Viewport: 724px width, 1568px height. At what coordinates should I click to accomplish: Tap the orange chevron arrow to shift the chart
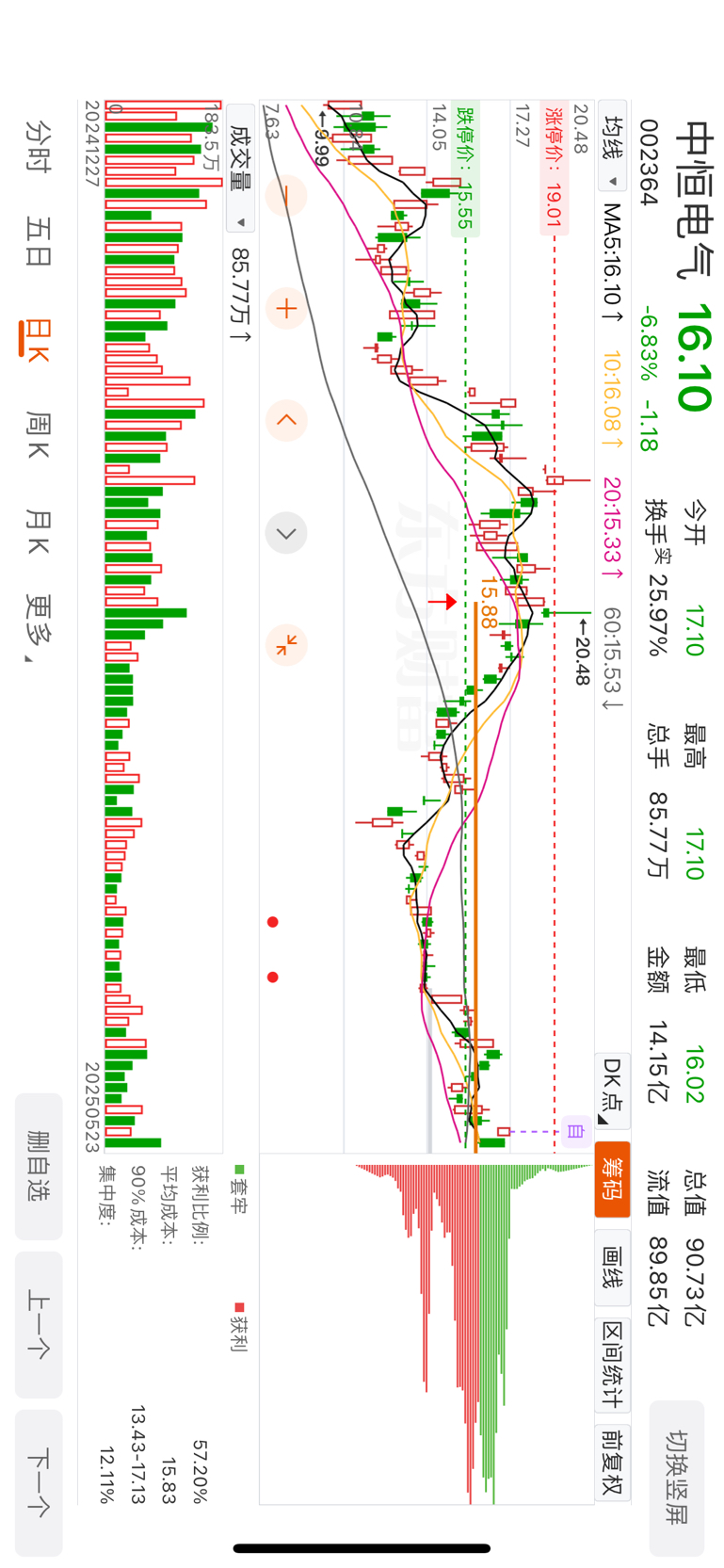click(286, 420)
